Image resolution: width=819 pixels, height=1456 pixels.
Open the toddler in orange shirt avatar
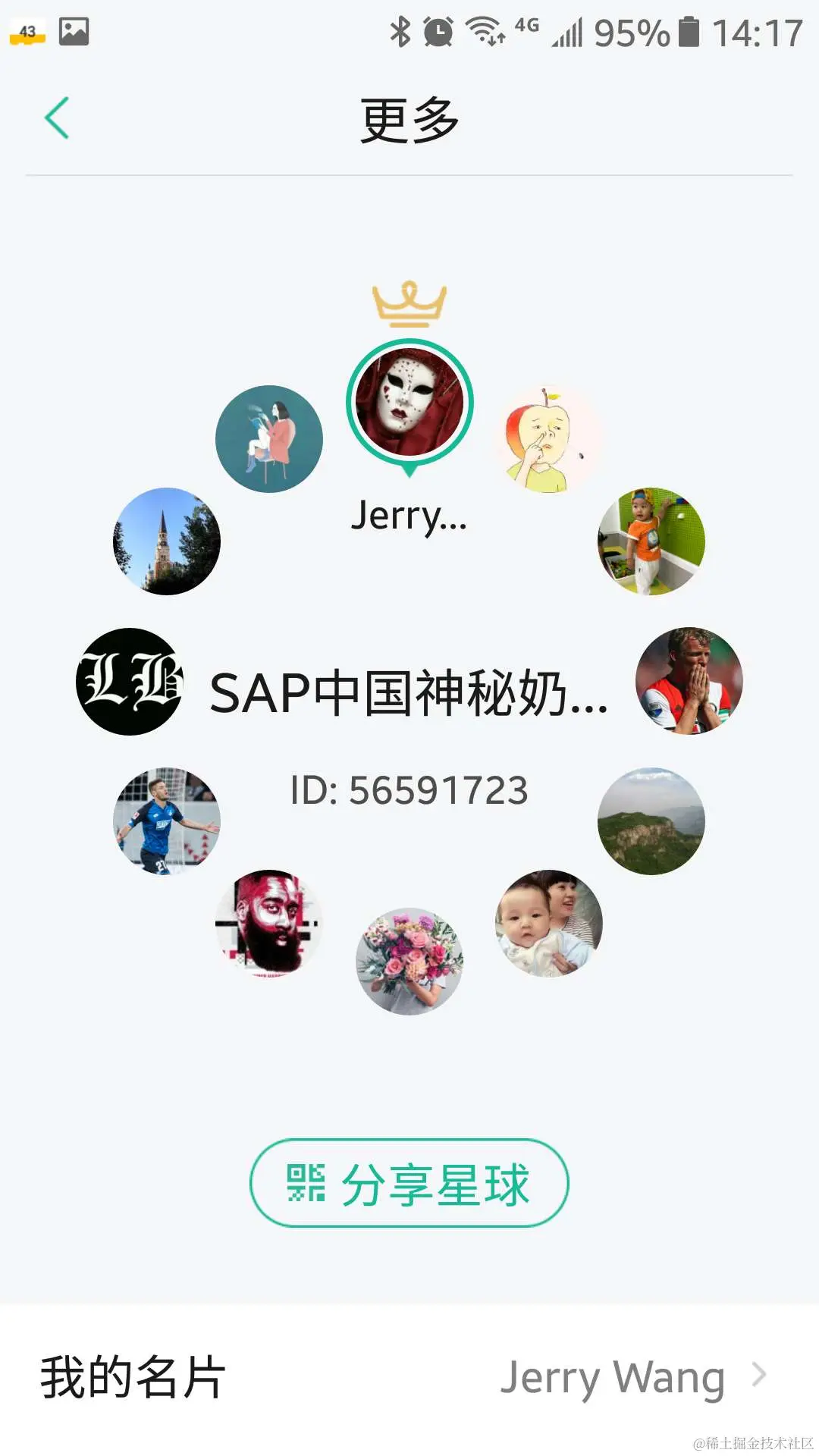coord(651,541)
